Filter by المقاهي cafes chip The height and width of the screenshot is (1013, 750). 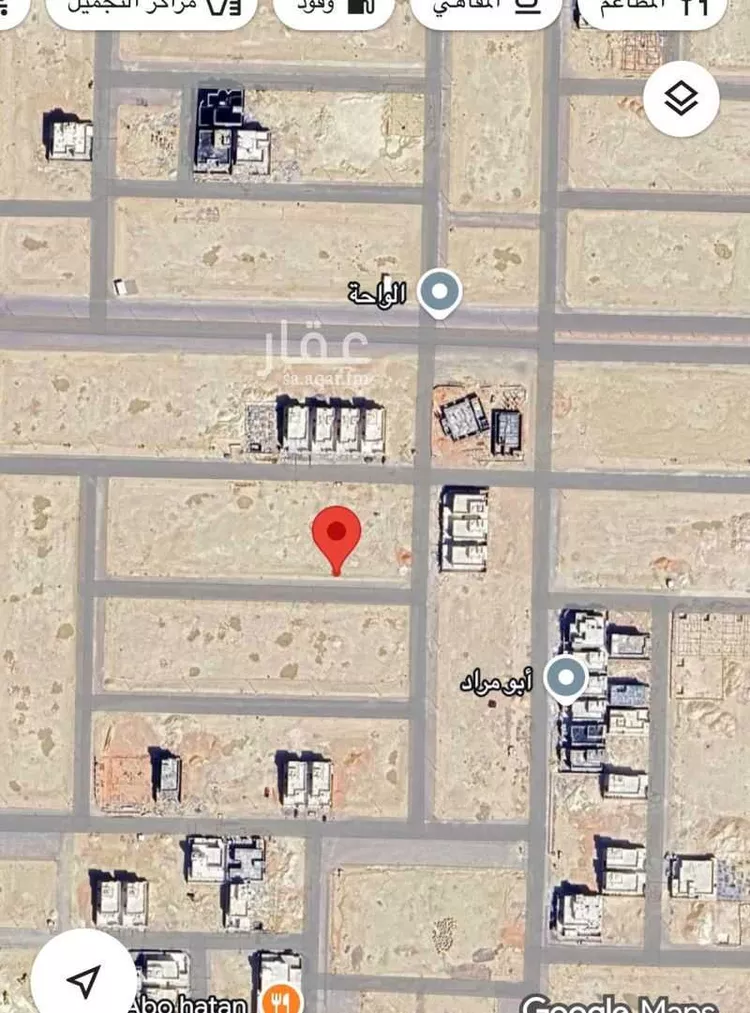[483, 8]
